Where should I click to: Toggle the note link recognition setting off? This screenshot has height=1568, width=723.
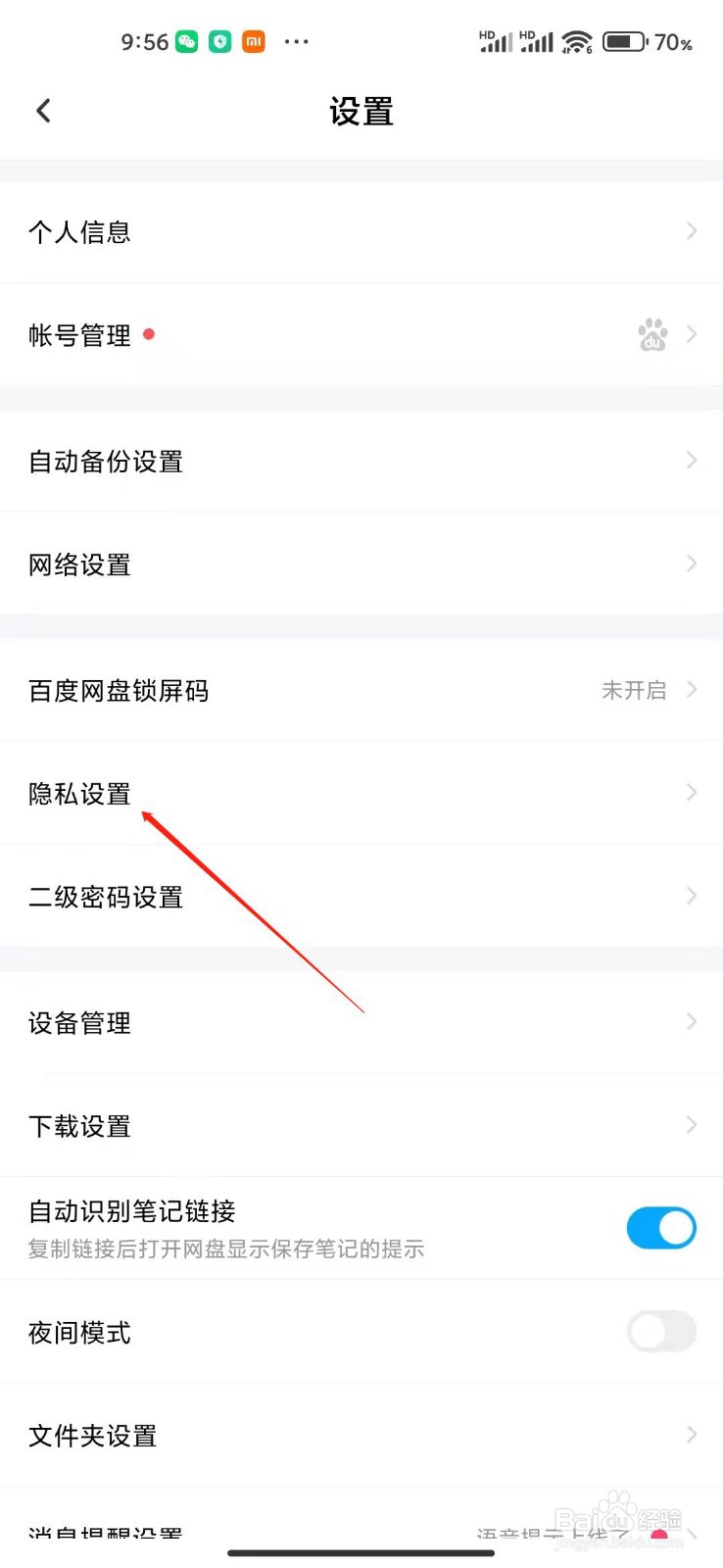pos(661,1227)
